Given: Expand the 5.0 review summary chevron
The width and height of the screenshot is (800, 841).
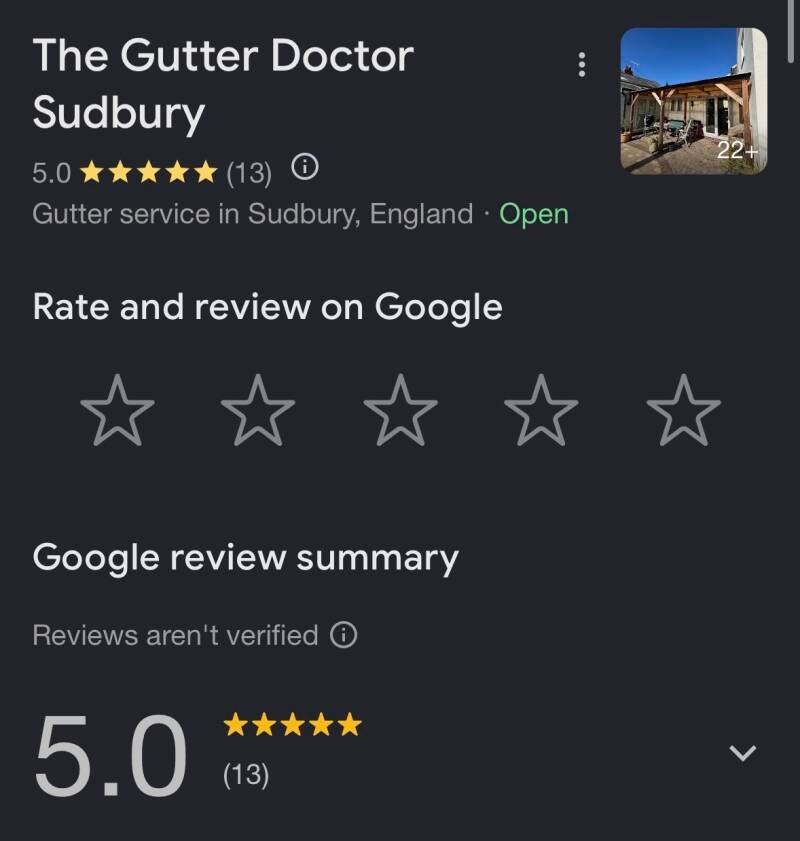Looking at the screenshot, I should pyautogui.click(x=743, y=753).
